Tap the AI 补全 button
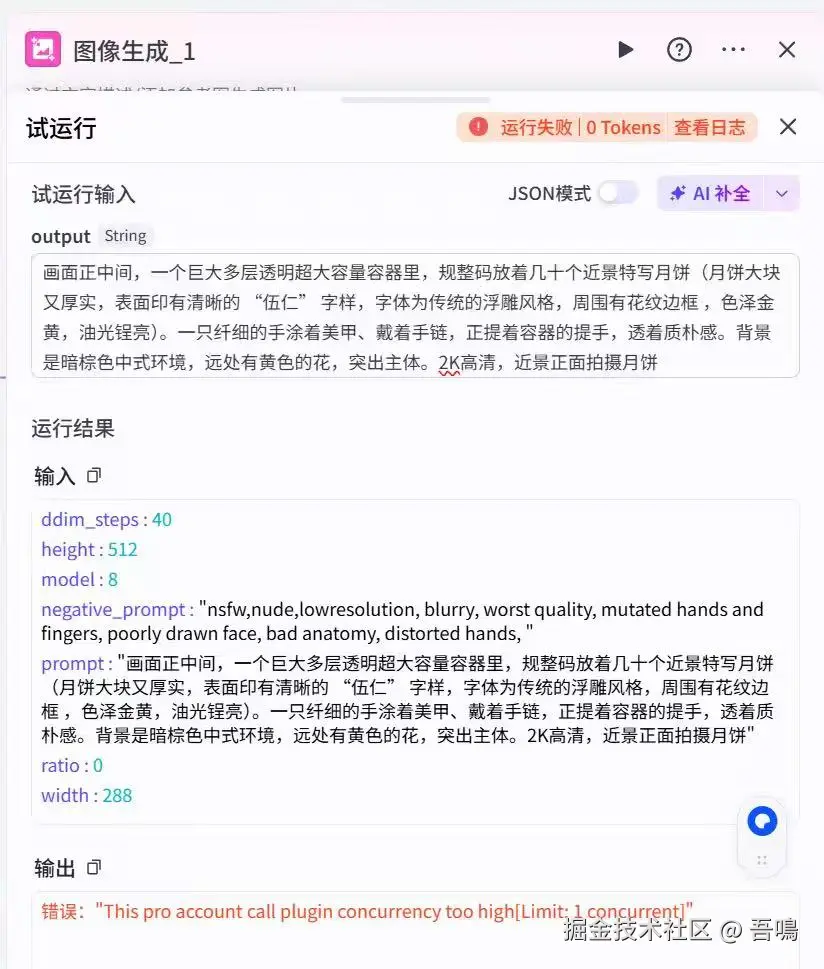Image resolution: width=824 pixels, height=969 pixels. [711, 193]
